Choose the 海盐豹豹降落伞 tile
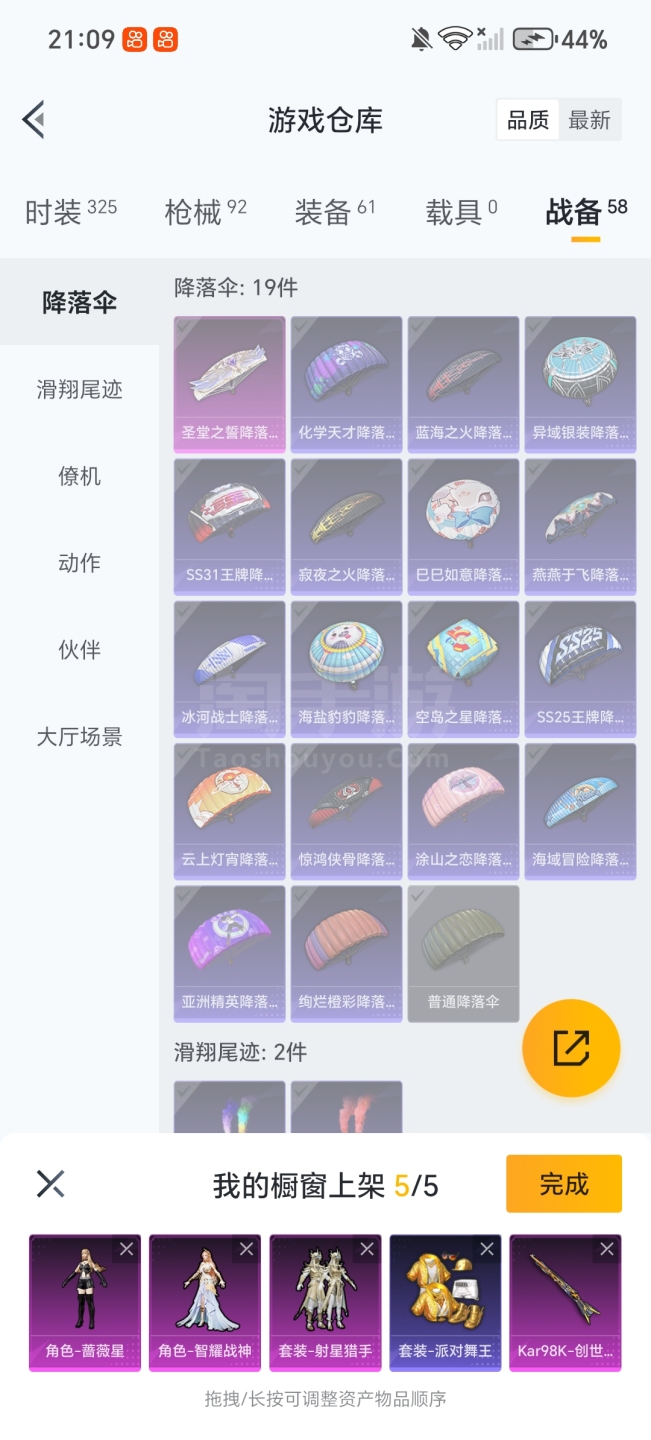The height and width of the screenshot is (1440, 651). tap(346, 668)
